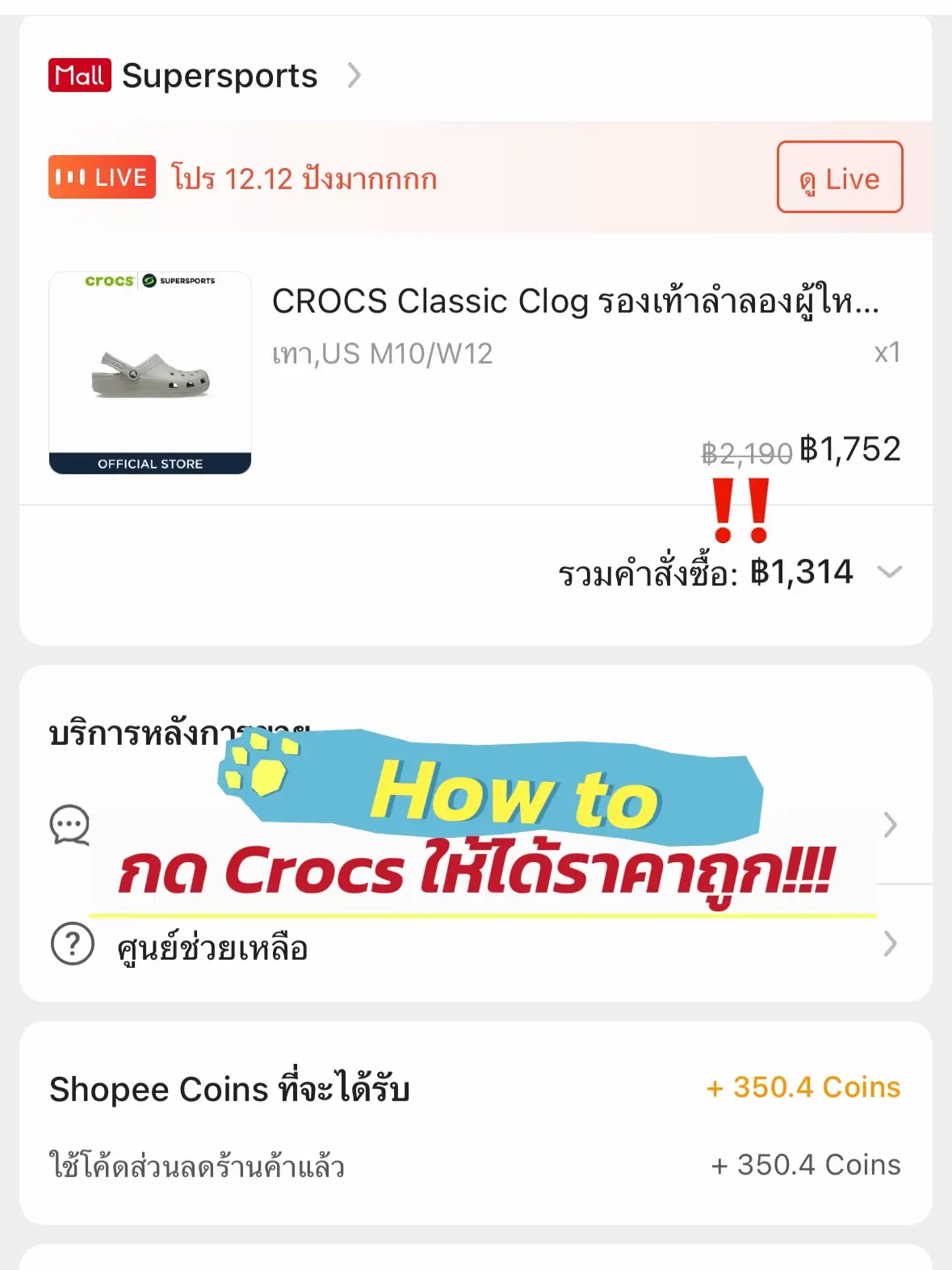The width and height of the screenshot is (952, 1270).
Task: Select the size variation เทา,US M10/W12
Action: tap(384, 352)
